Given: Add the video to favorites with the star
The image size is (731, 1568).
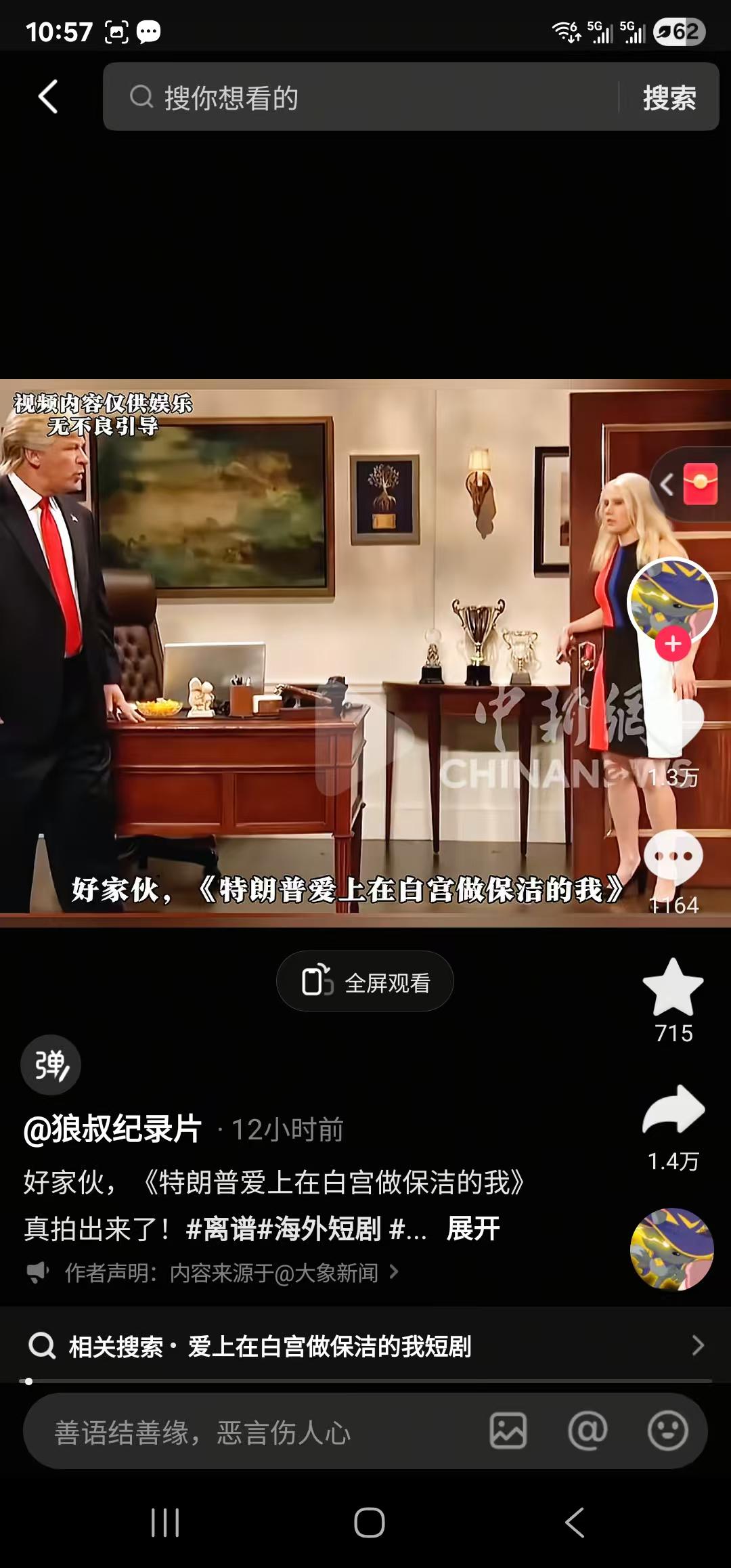Looking at the screenshot, I should (673, 988).
